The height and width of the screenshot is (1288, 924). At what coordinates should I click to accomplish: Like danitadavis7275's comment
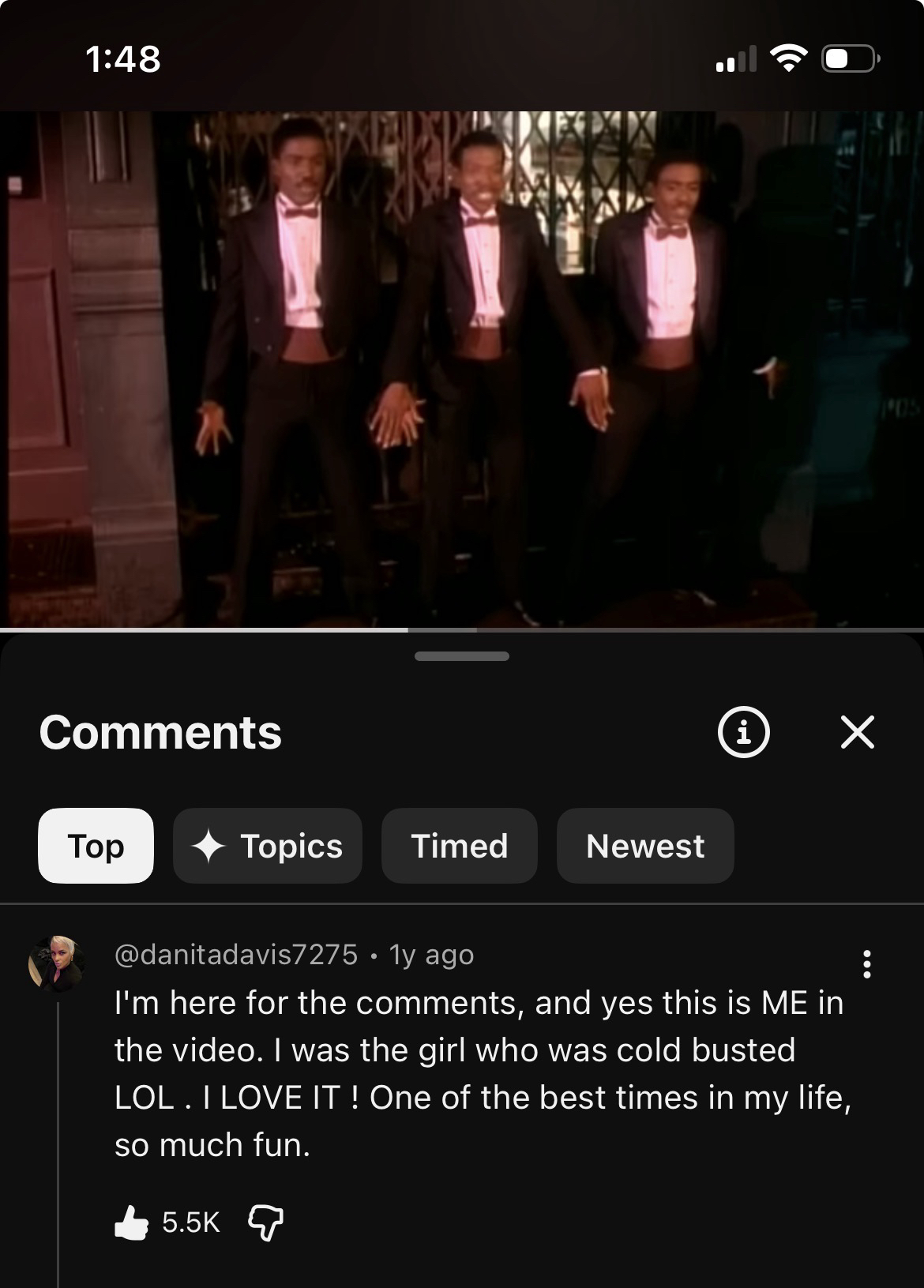pyautogui.click(x=131, y=1222)
